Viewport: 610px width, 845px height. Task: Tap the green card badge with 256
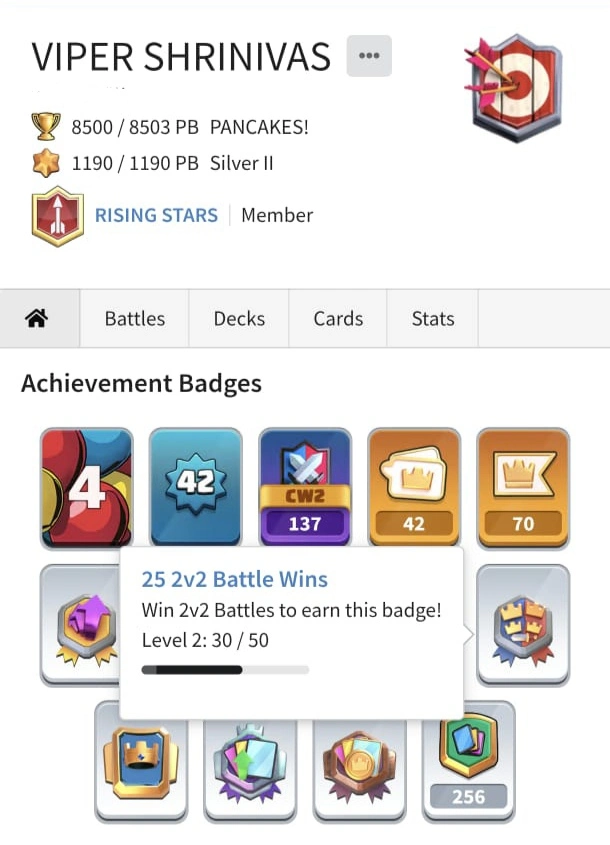[x=468, y=760]
